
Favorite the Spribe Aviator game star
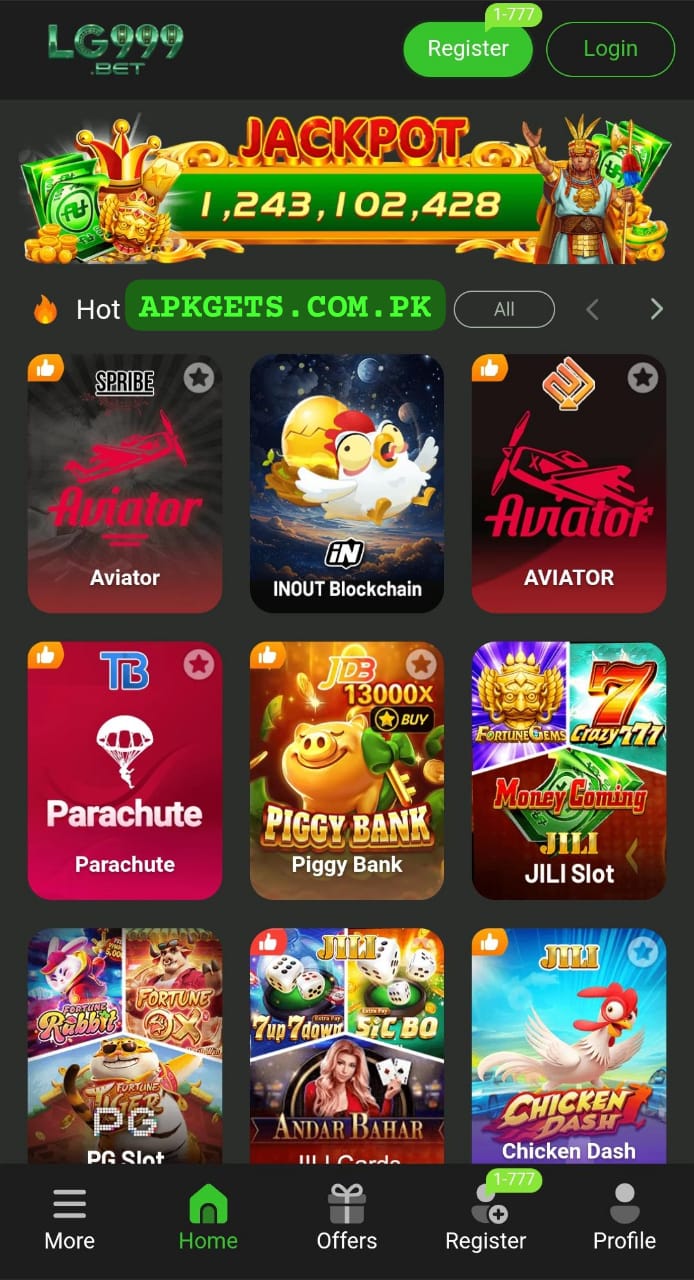point(199,378)
